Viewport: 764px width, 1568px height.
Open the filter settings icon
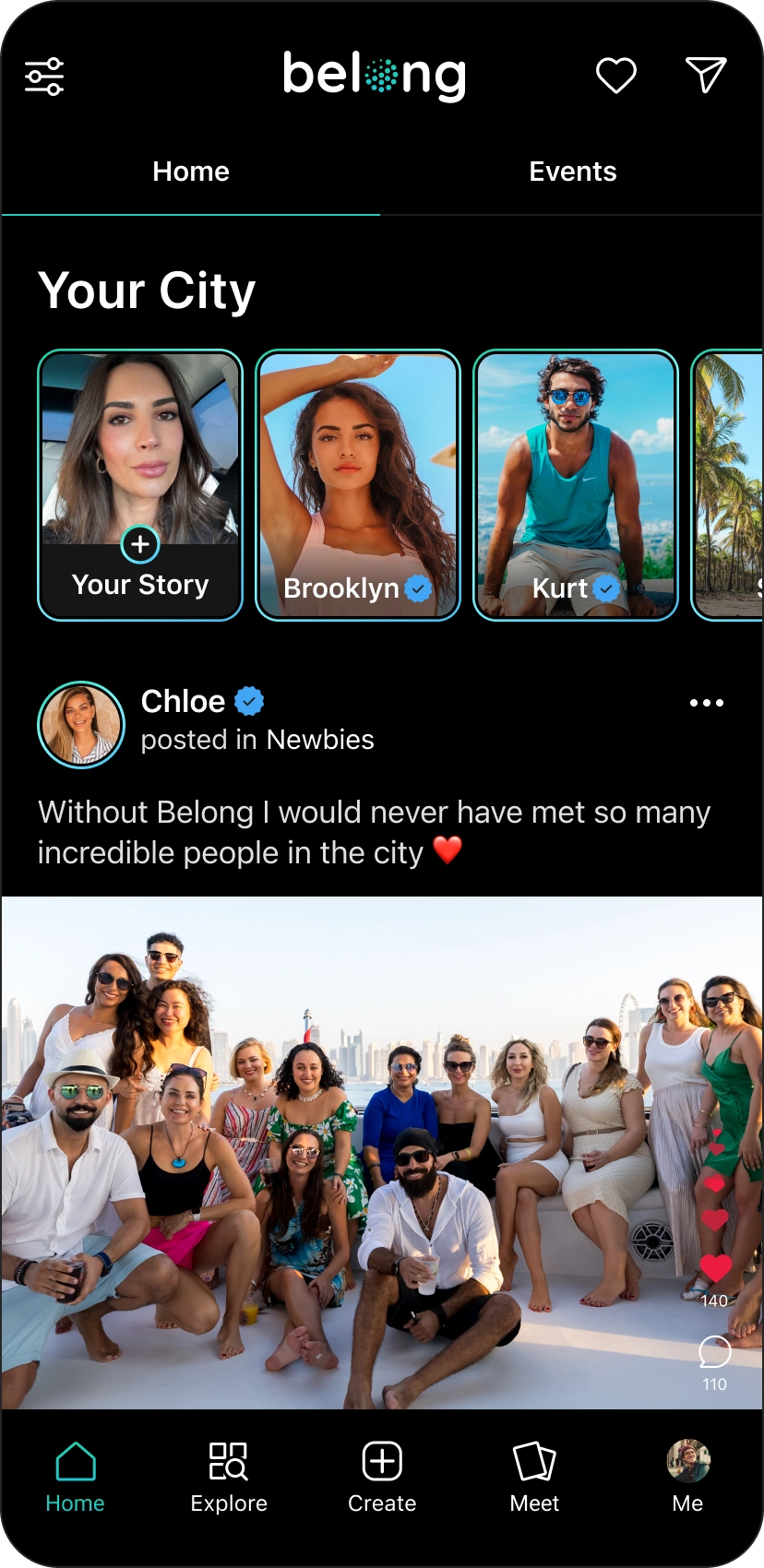coord(44,76)
